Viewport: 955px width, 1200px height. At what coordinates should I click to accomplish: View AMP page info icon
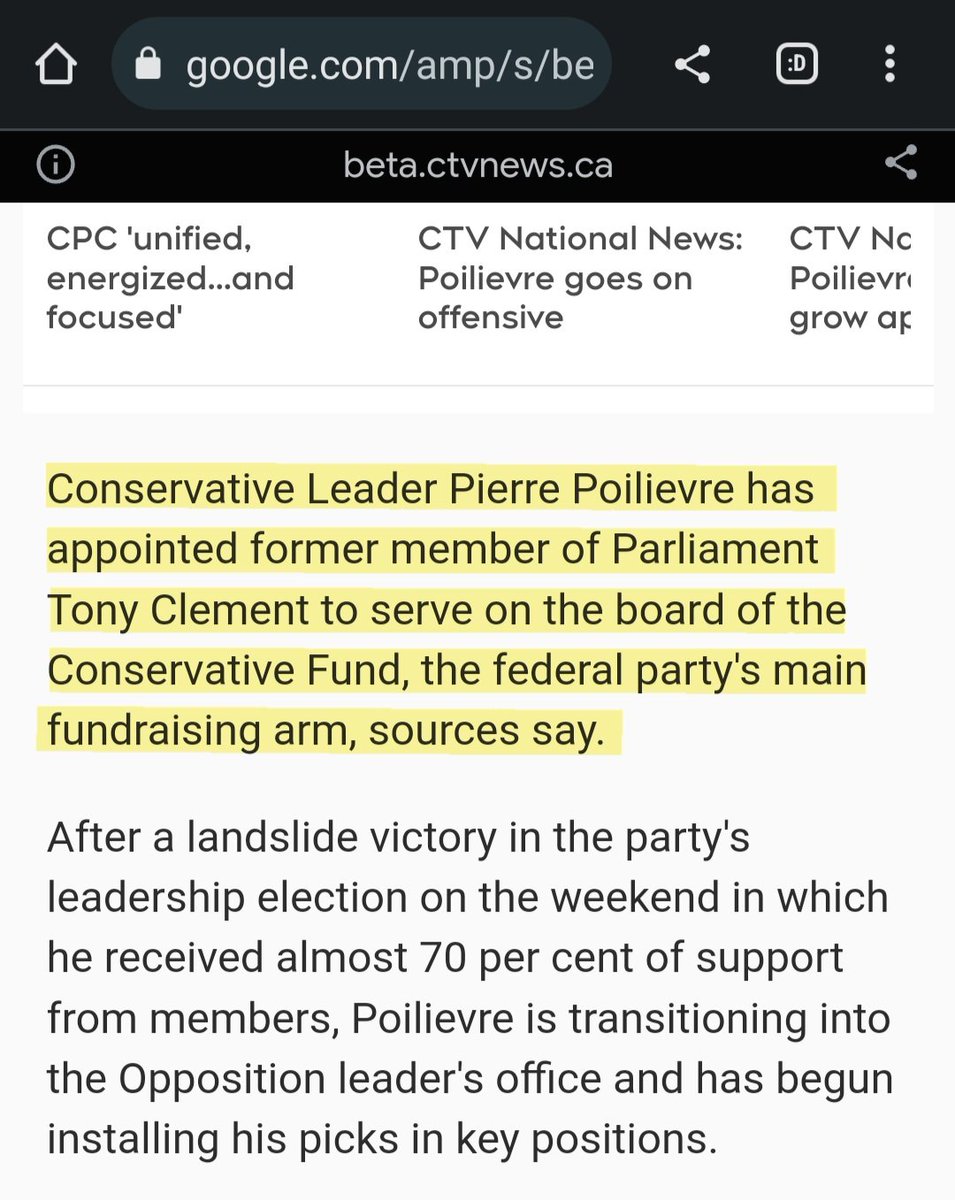[x=56, y=165]
